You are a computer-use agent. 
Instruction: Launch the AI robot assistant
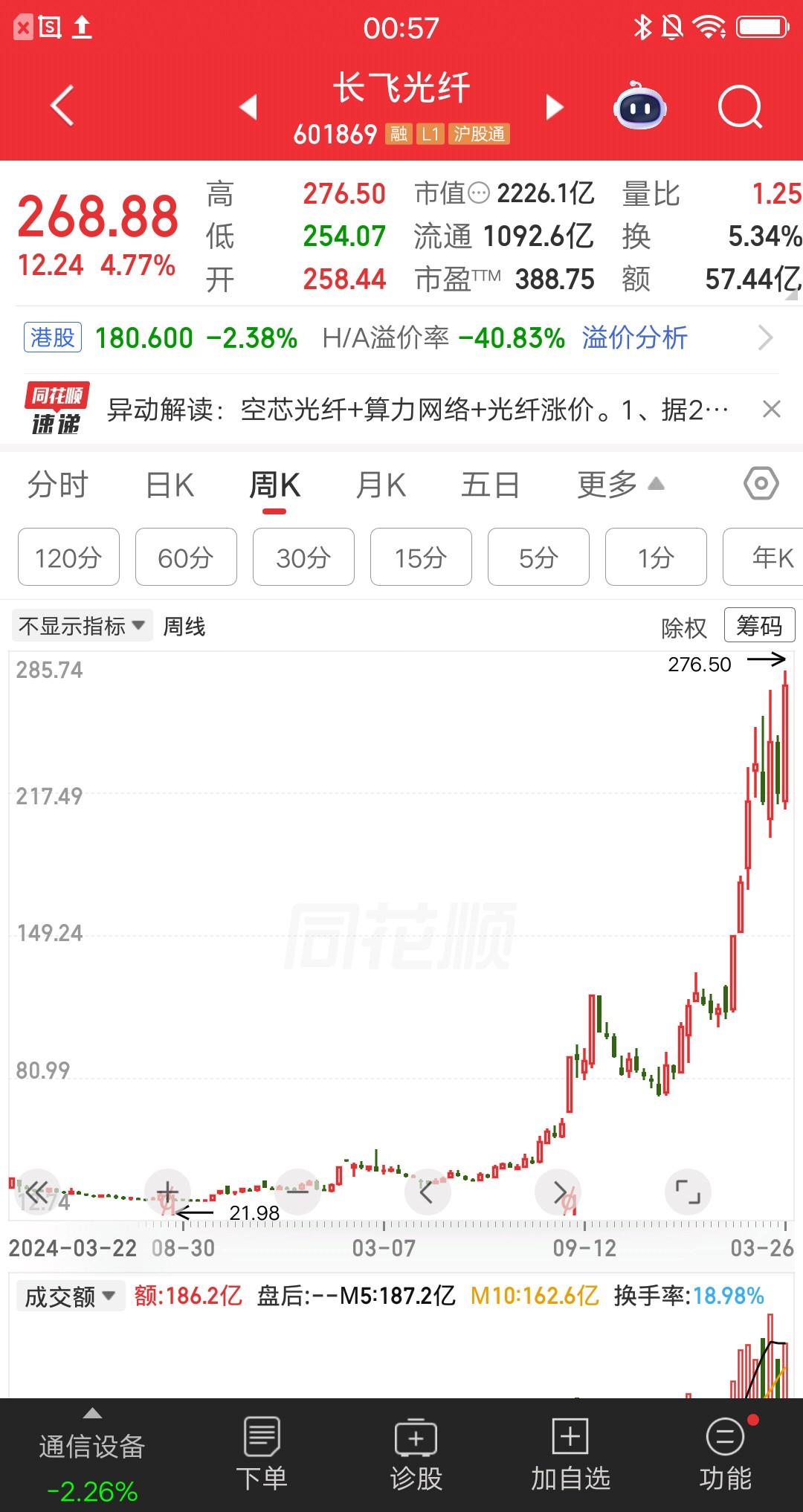pos(641,106)
